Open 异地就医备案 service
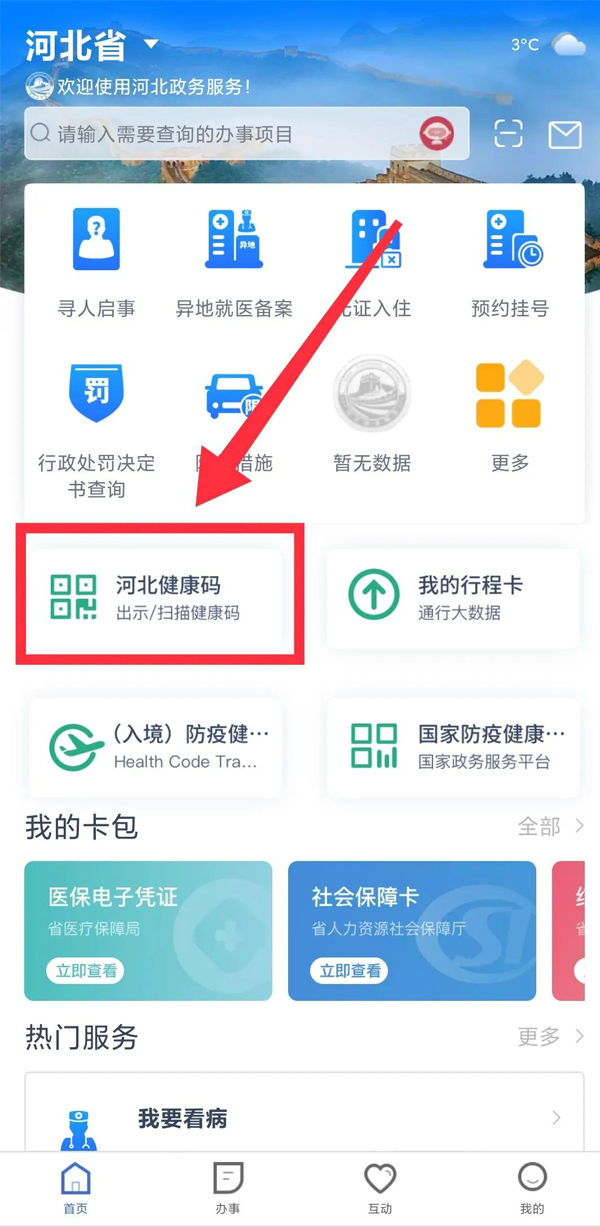This screenshot has width=600, height=1227. tap(234, 262)
